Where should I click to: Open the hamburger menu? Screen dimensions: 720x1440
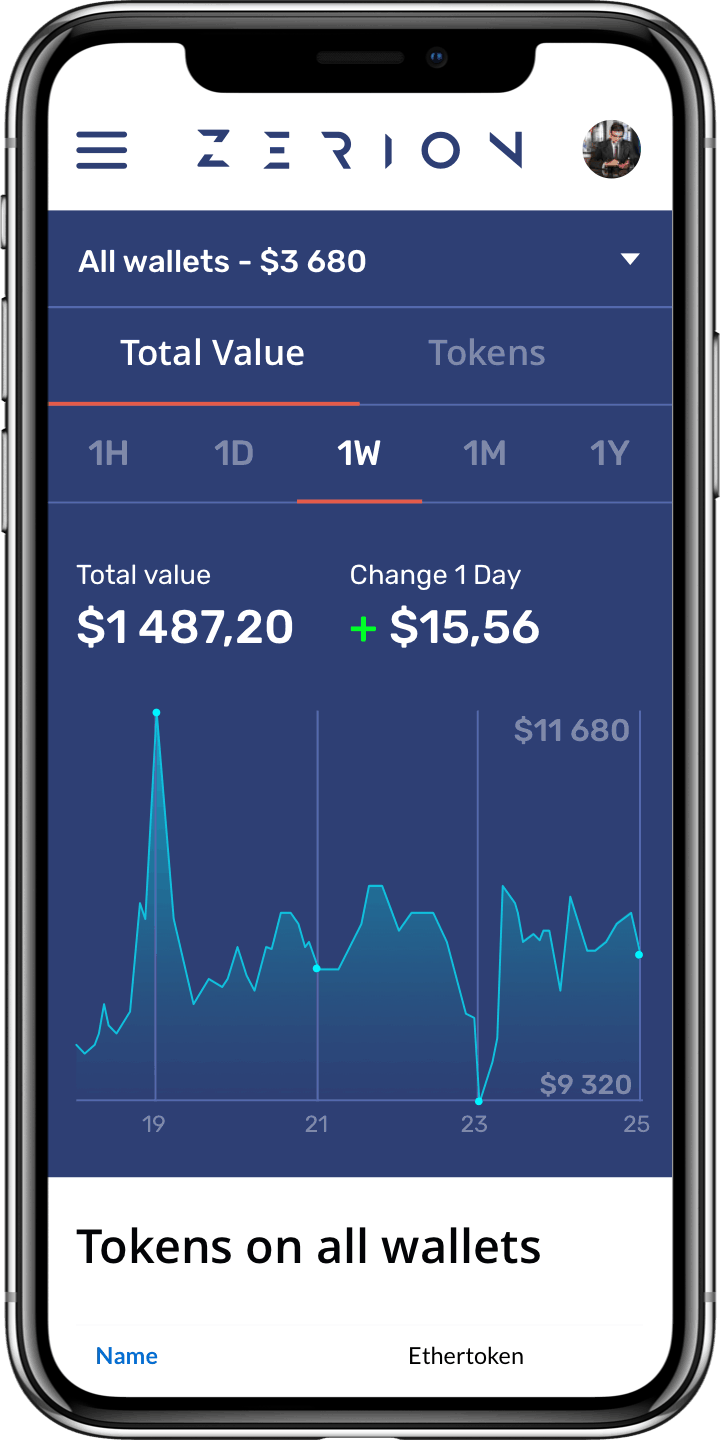tap(102, 150)
